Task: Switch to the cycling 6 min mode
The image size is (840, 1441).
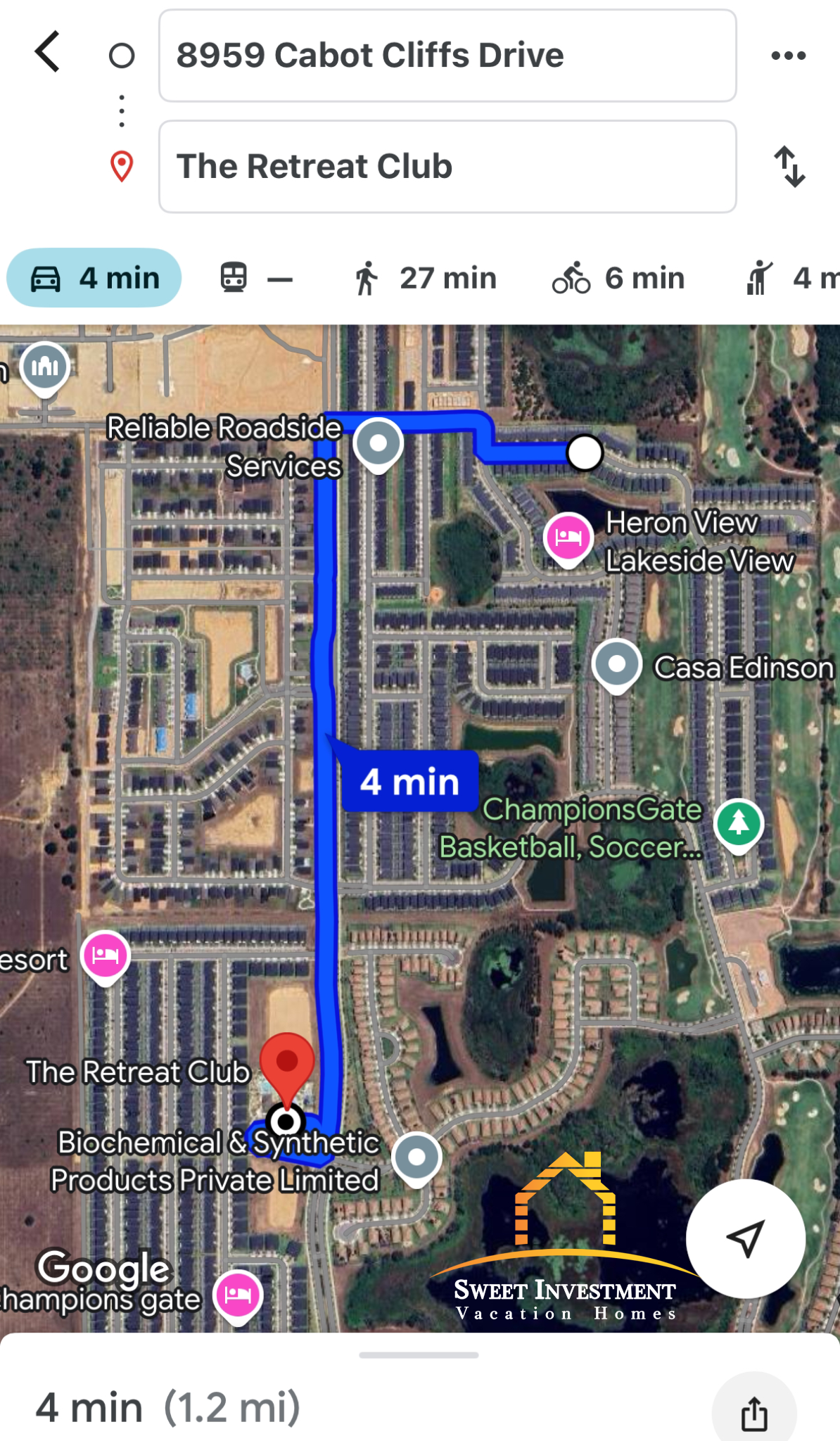Action: (x=618, y=278)
